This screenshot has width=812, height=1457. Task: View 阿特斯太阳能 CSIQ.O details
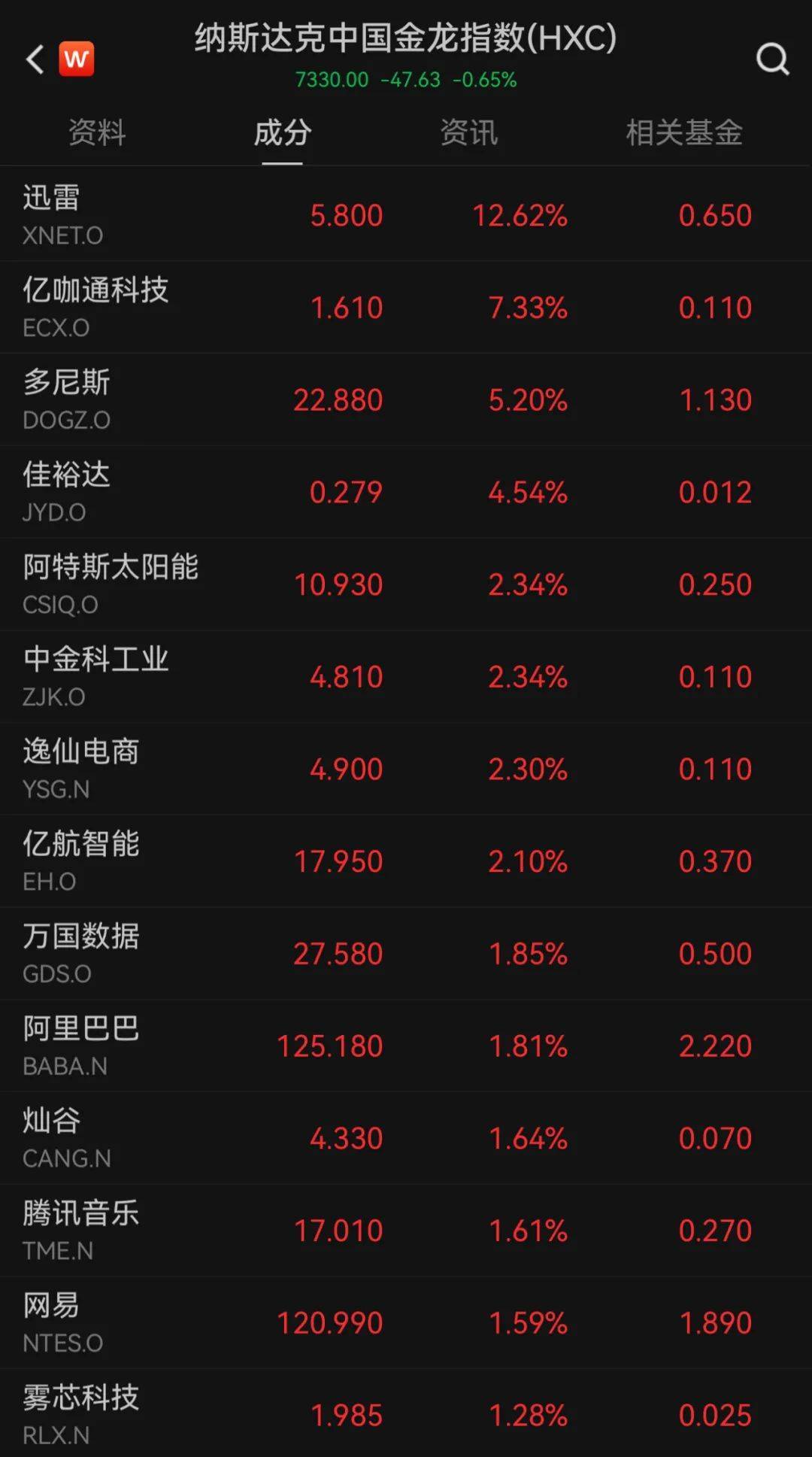406,584
